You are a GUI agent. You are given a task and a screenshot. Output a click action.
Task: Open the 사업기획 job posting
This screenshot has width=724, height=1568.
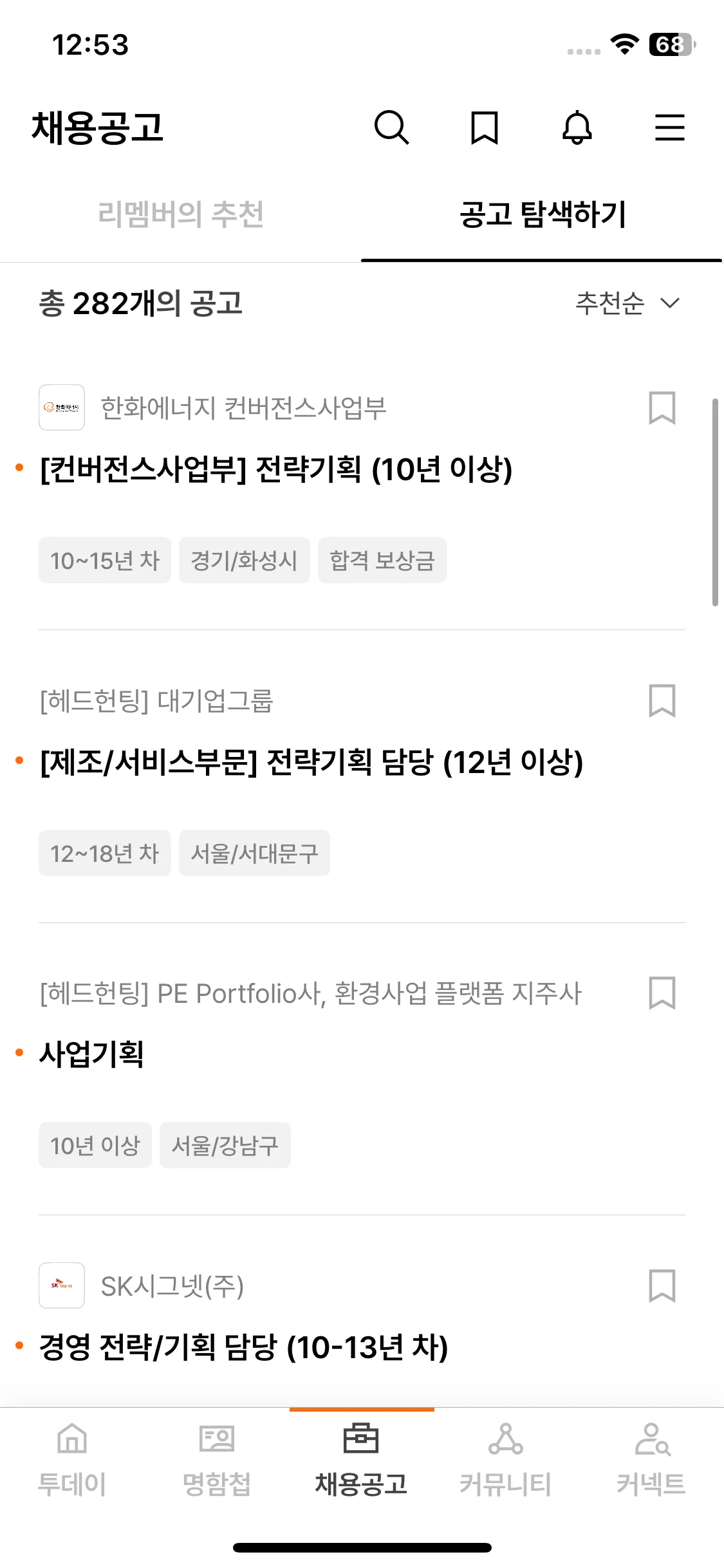coord(91,1054)
